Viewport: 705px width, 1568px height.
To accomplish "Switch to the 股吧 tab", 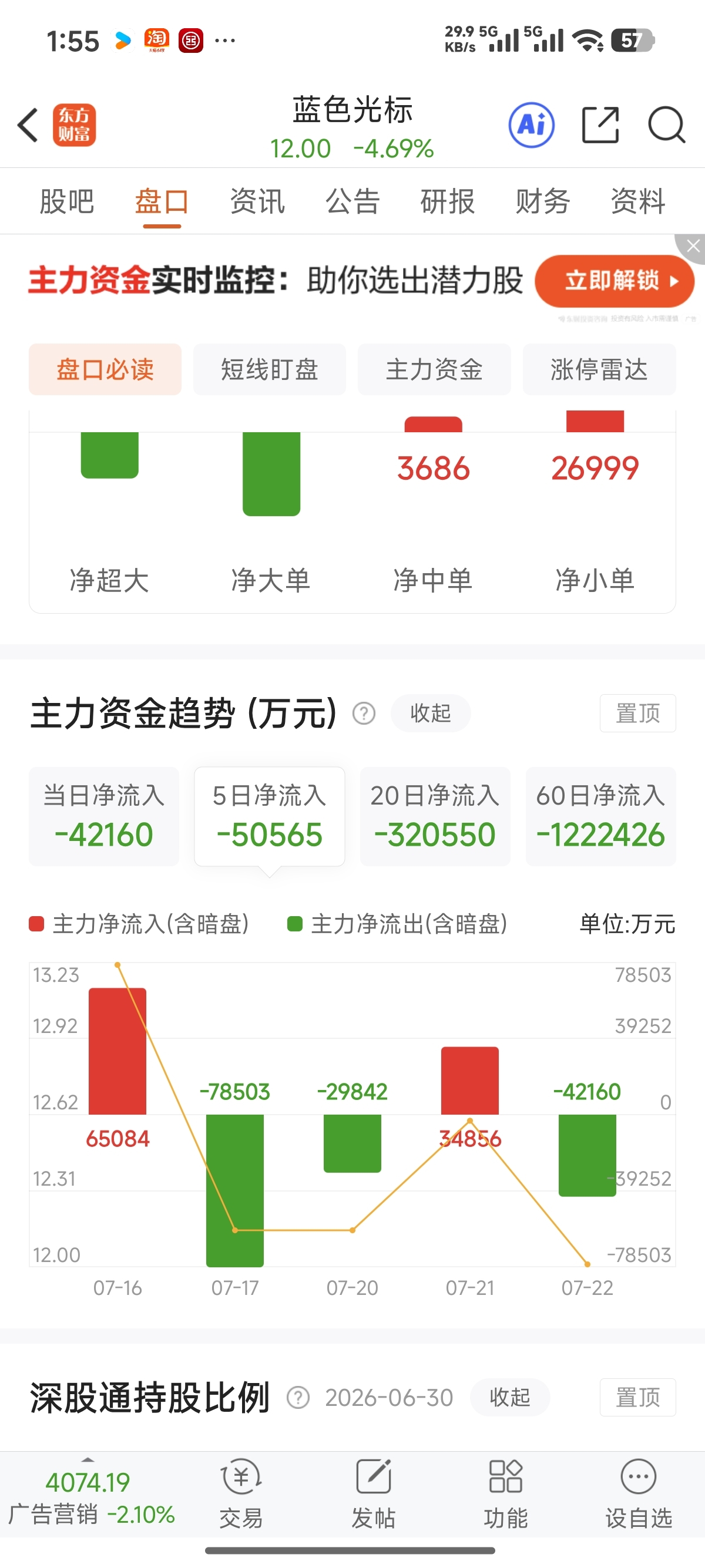I will pos(67,201).
